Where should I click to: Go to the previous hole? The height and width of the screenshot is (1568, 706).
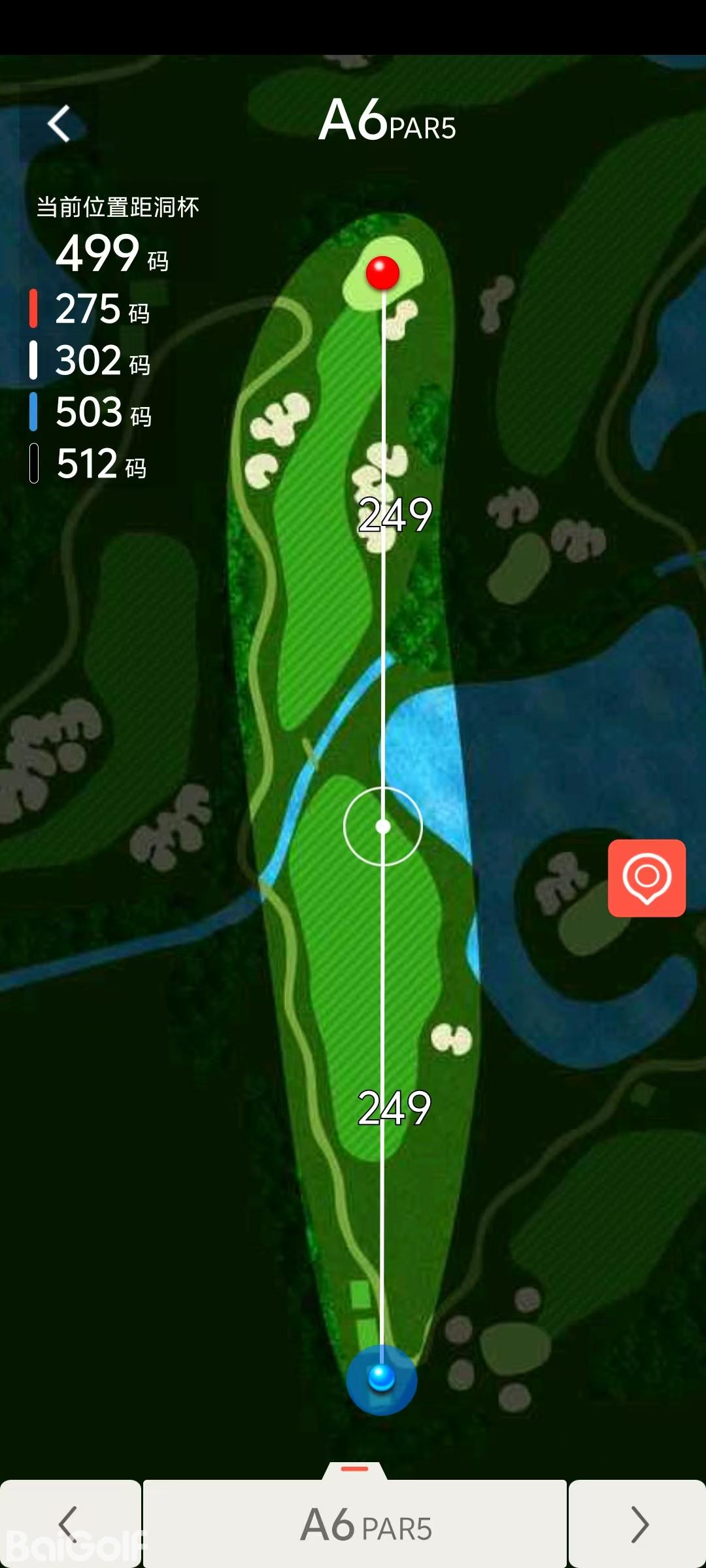coord(69,1524)
